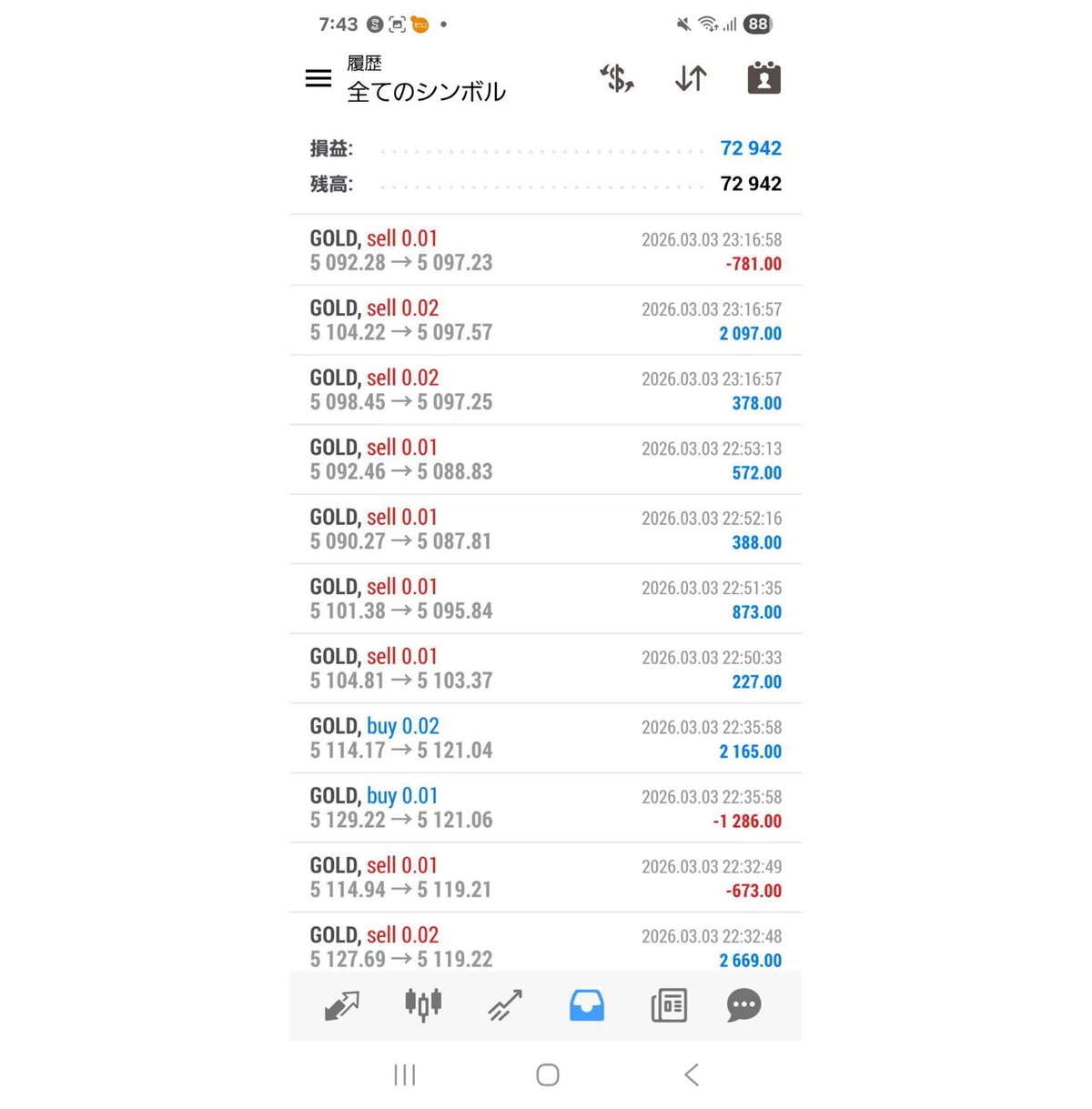
Task: Open the chat messages tab
Action: (743, 1005)
